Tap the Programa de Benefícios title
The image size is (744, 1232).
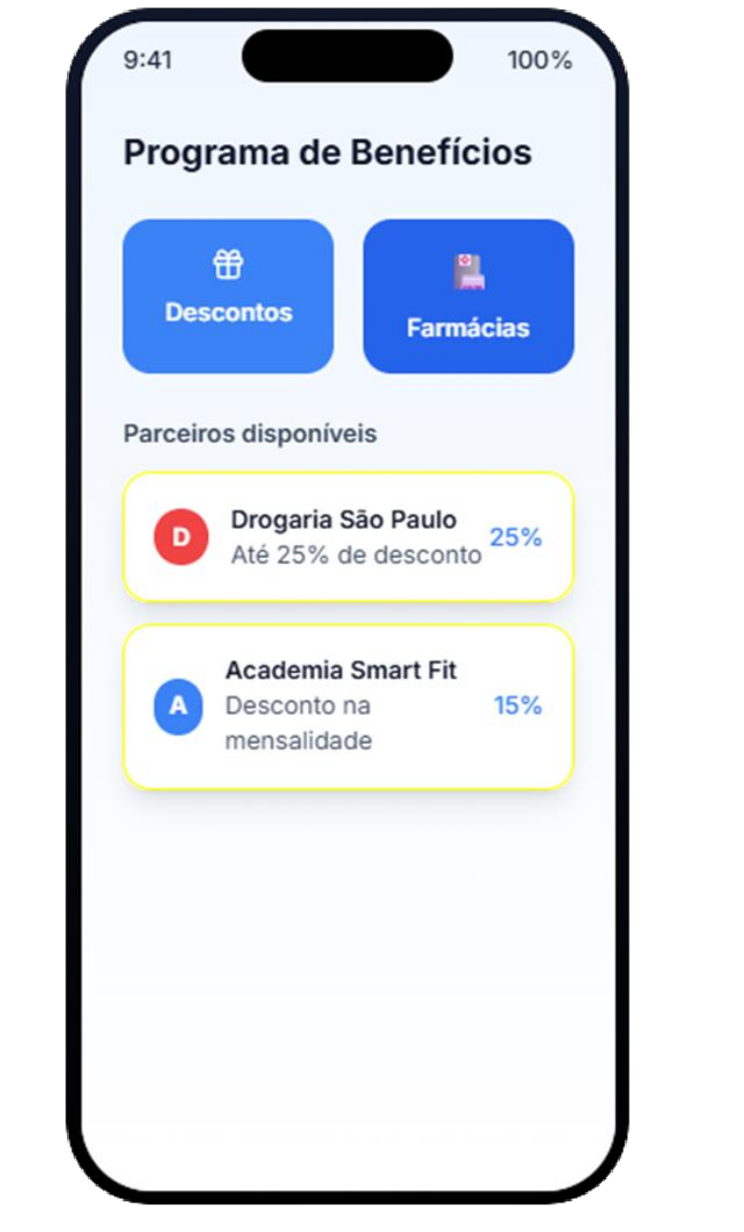pos(328,152)
